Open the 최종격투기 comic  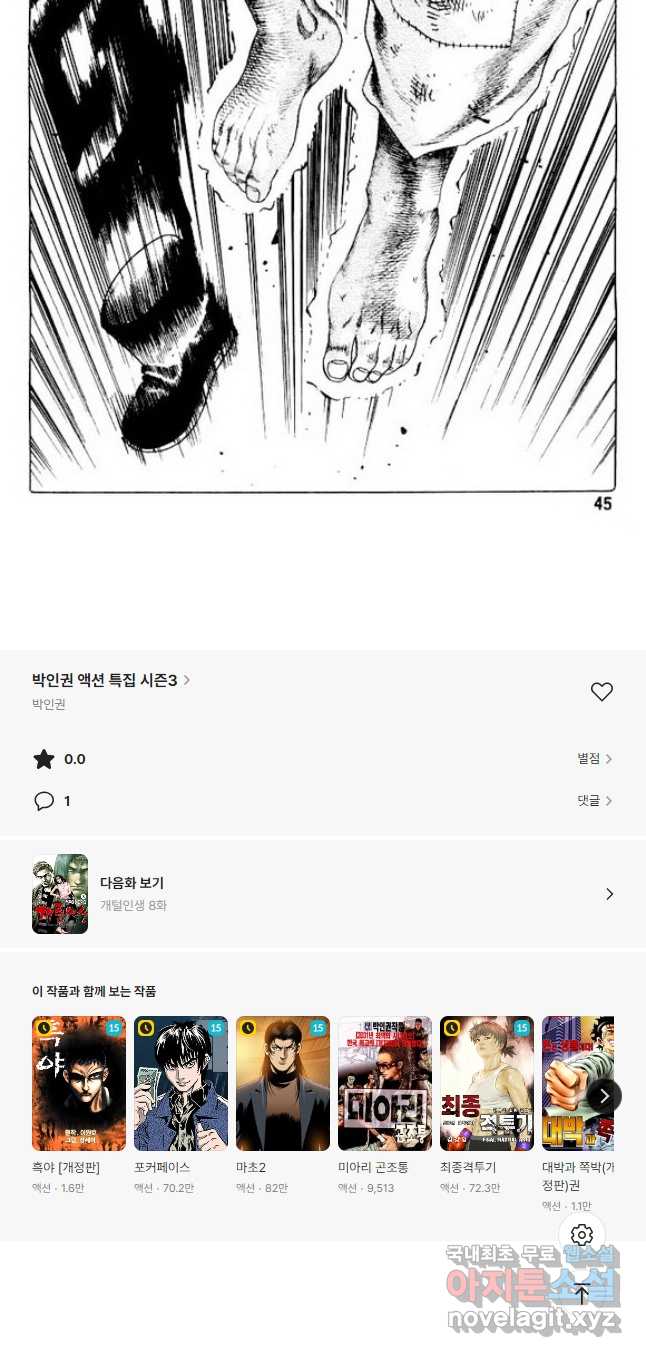(487, 1084)
